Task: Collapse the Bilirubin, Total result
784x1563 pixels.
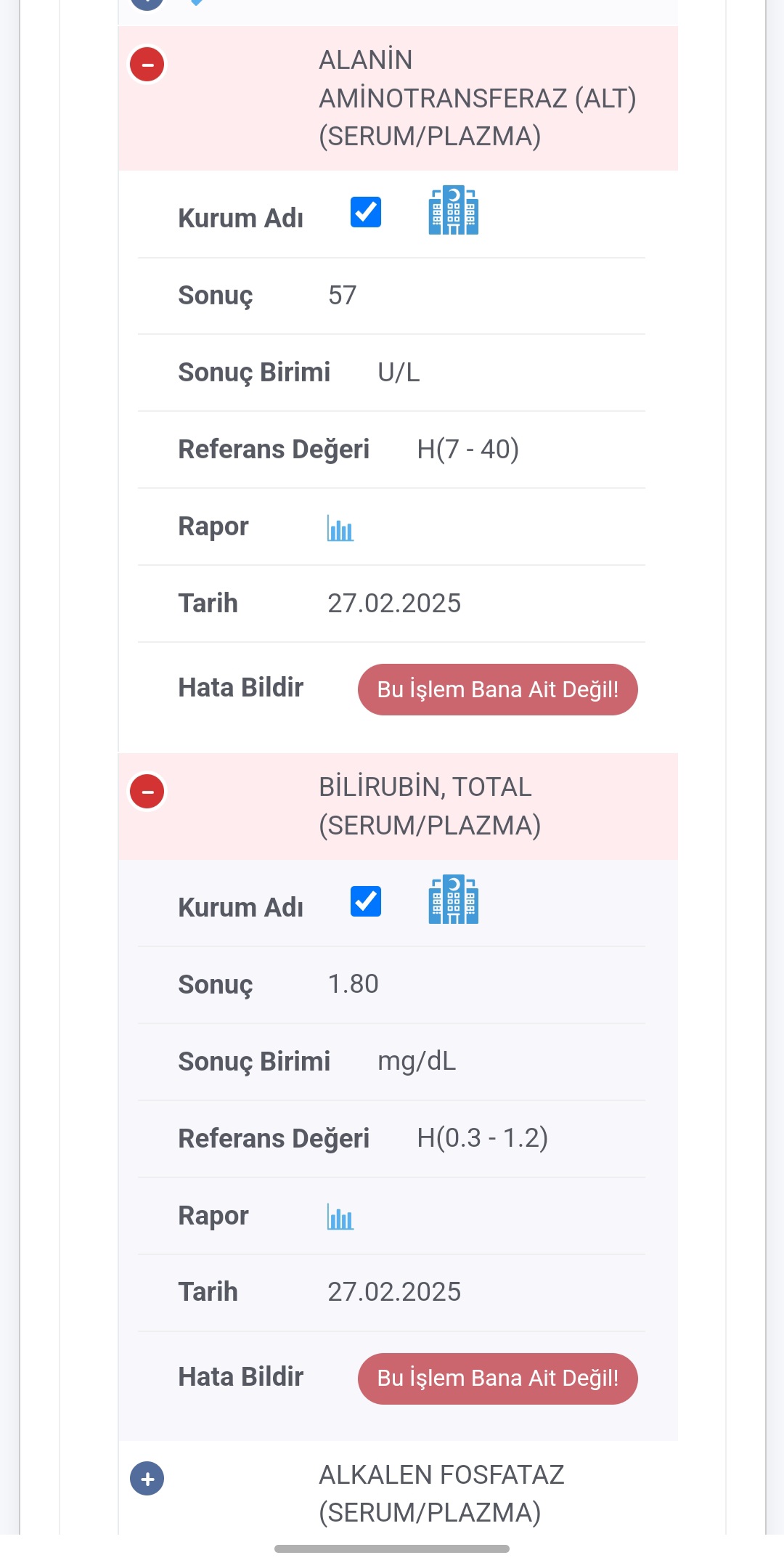Action: pos(147,792)
